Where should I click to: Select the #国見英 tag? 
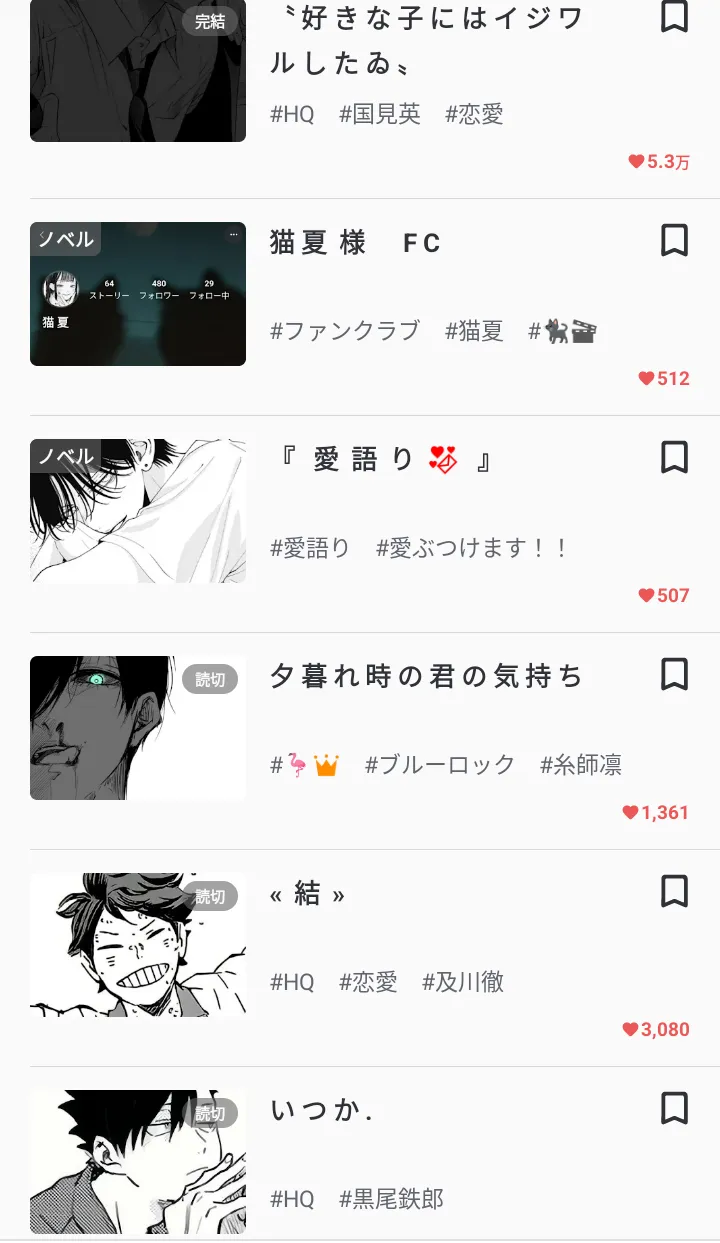[380, 114]
